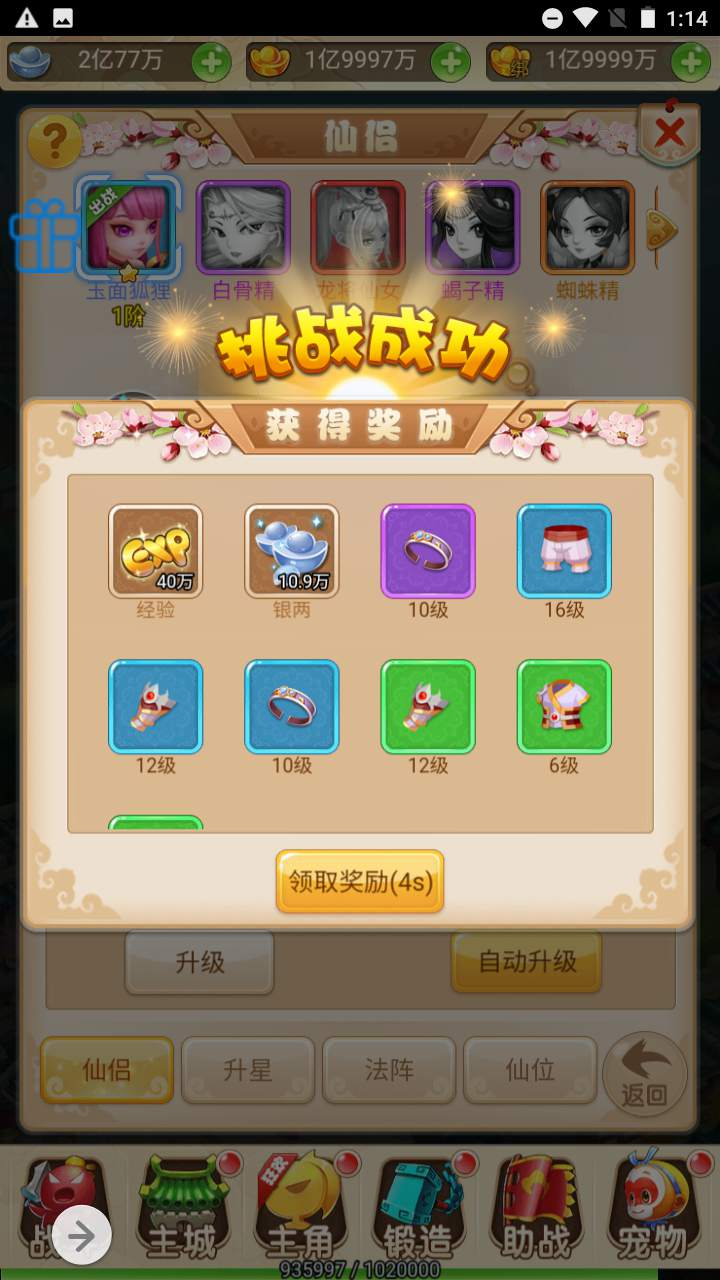Close the 仙侣 panel with the X

(x=669, y=132)
